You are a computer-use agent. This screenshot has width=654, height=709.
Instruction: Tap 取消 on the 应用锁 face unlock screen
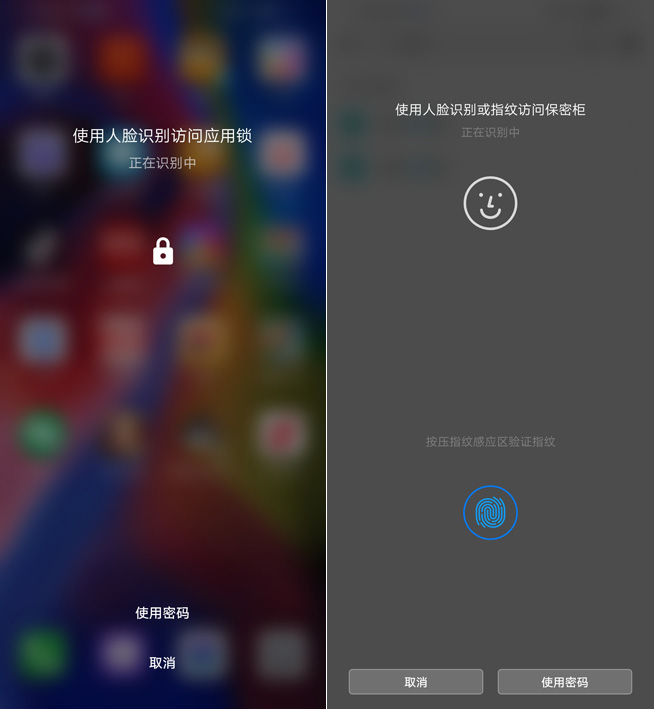tap(162, 663)
